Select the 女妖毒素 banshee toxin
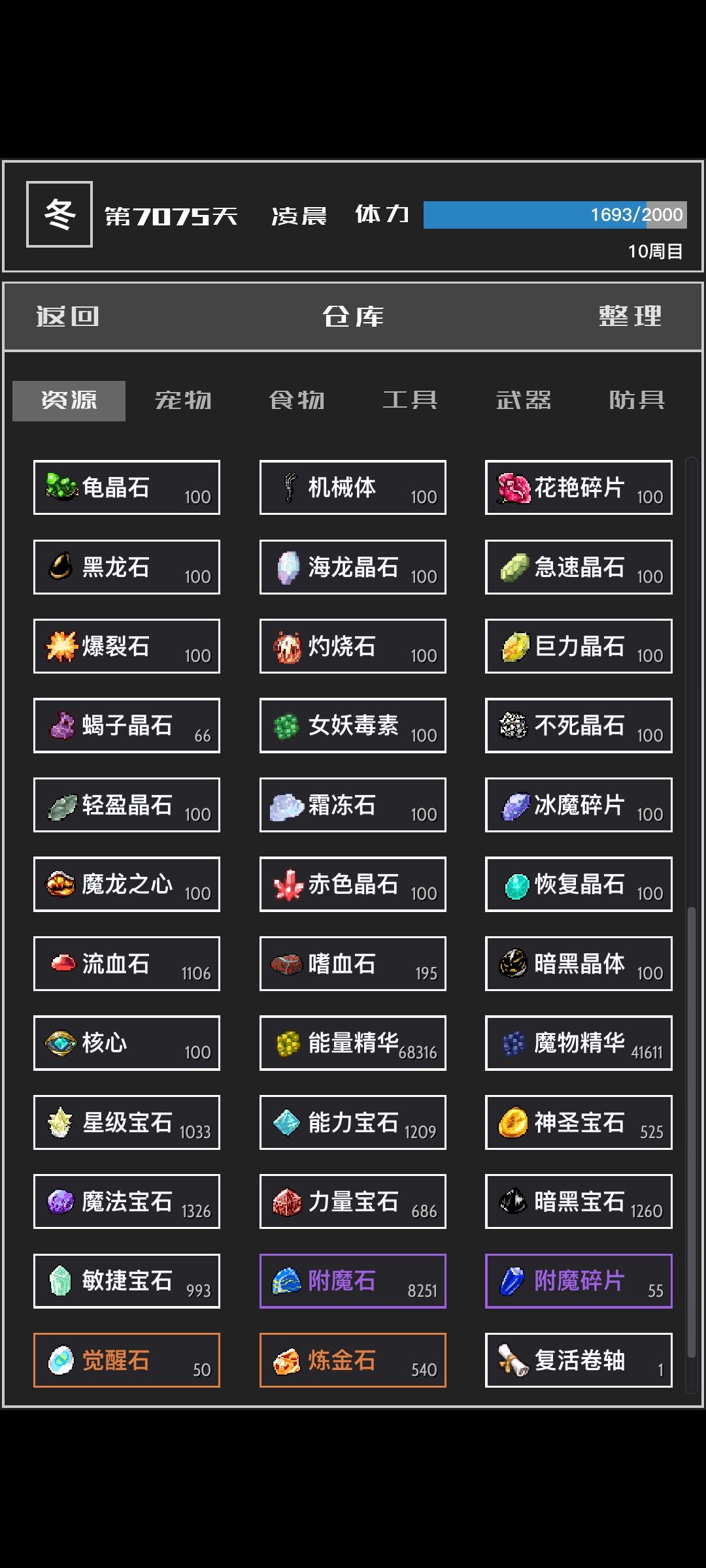Image resolution: width=706 pixels, height=1568 pixels. click(352, 725)
